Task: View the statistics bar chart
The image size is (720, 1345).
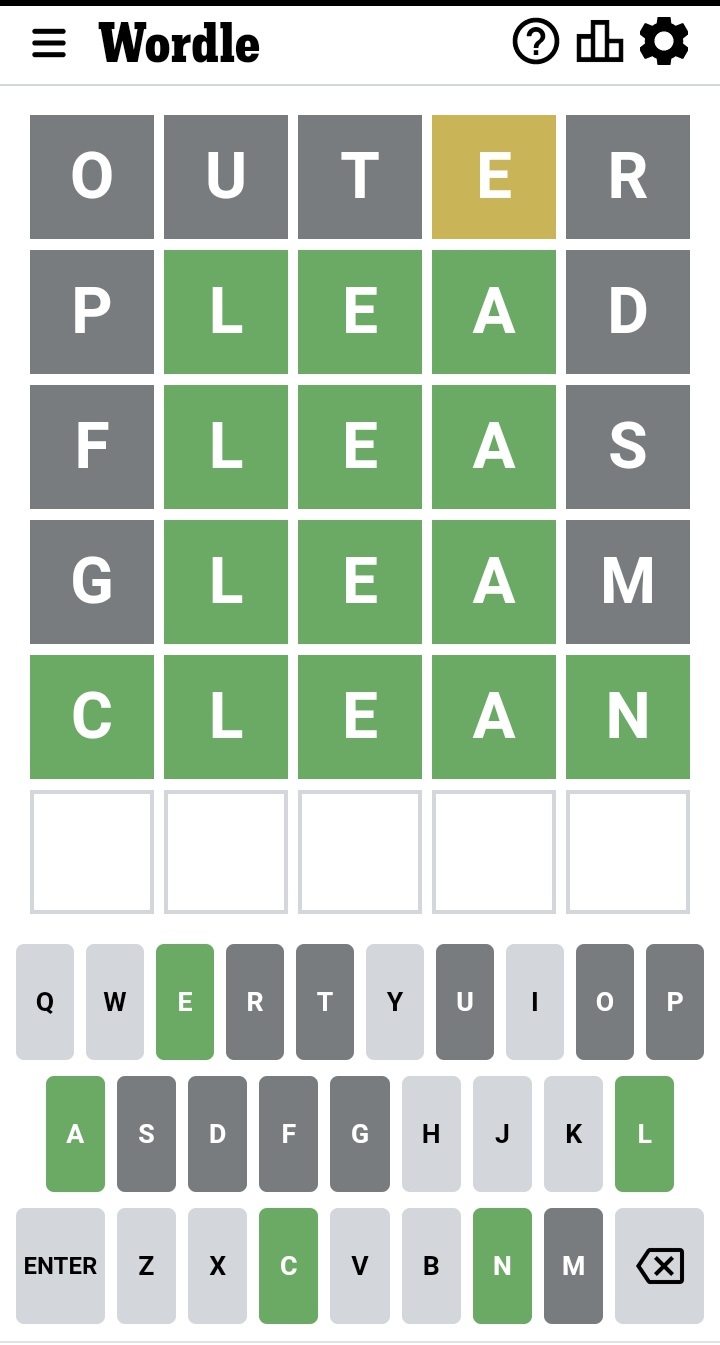Action: click(x=599, y=42)
